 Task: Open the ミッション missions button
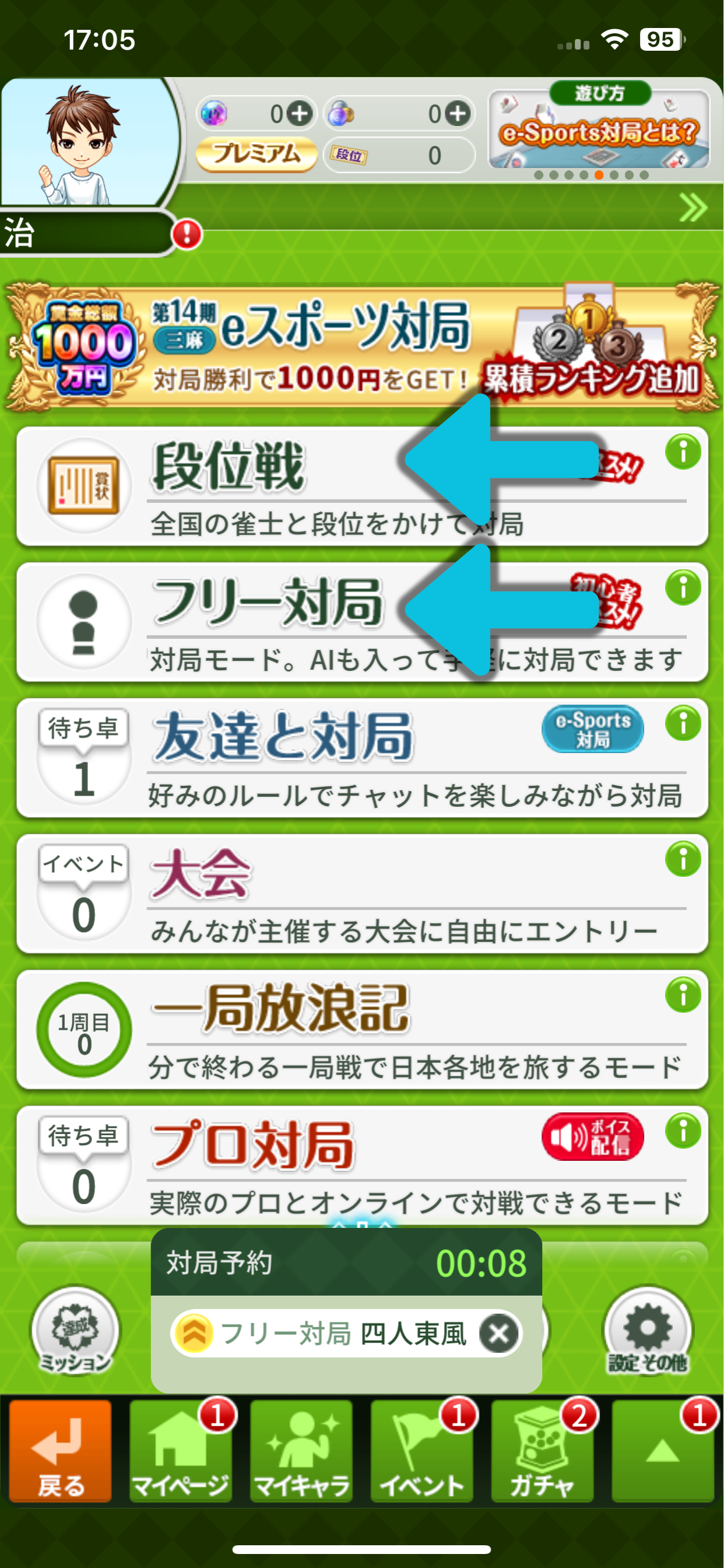[x=76, y=1331]
